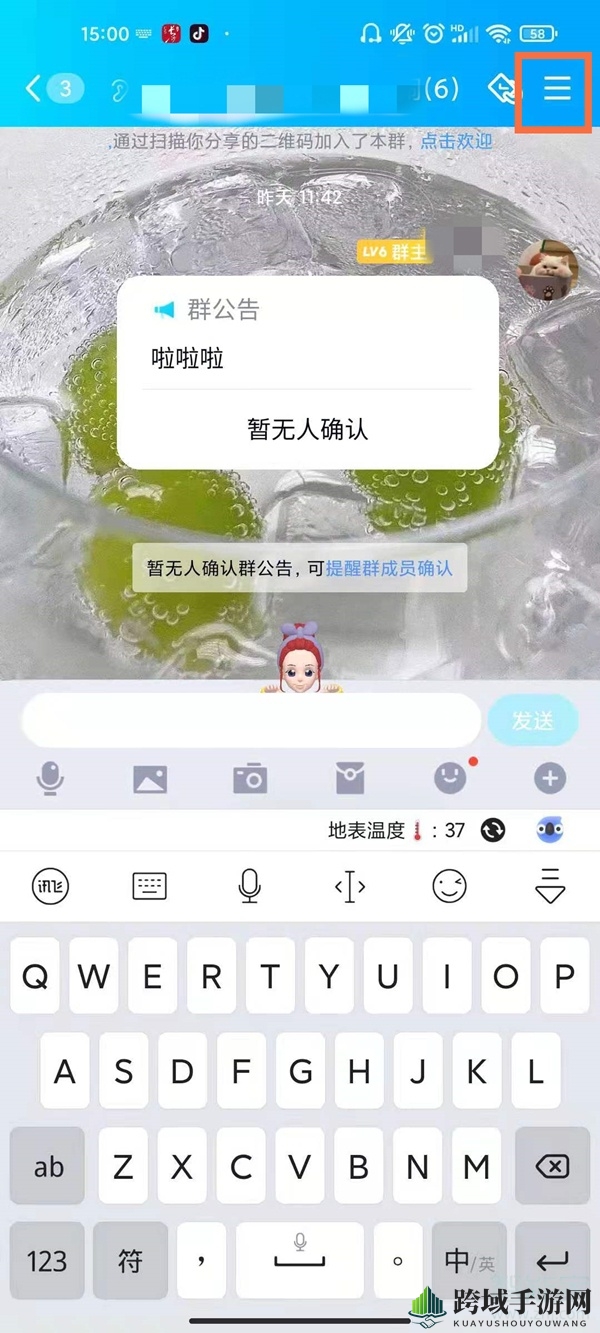Tap the keyboard voice input microphone
600x1333 pixels.
tap(250, 886)
